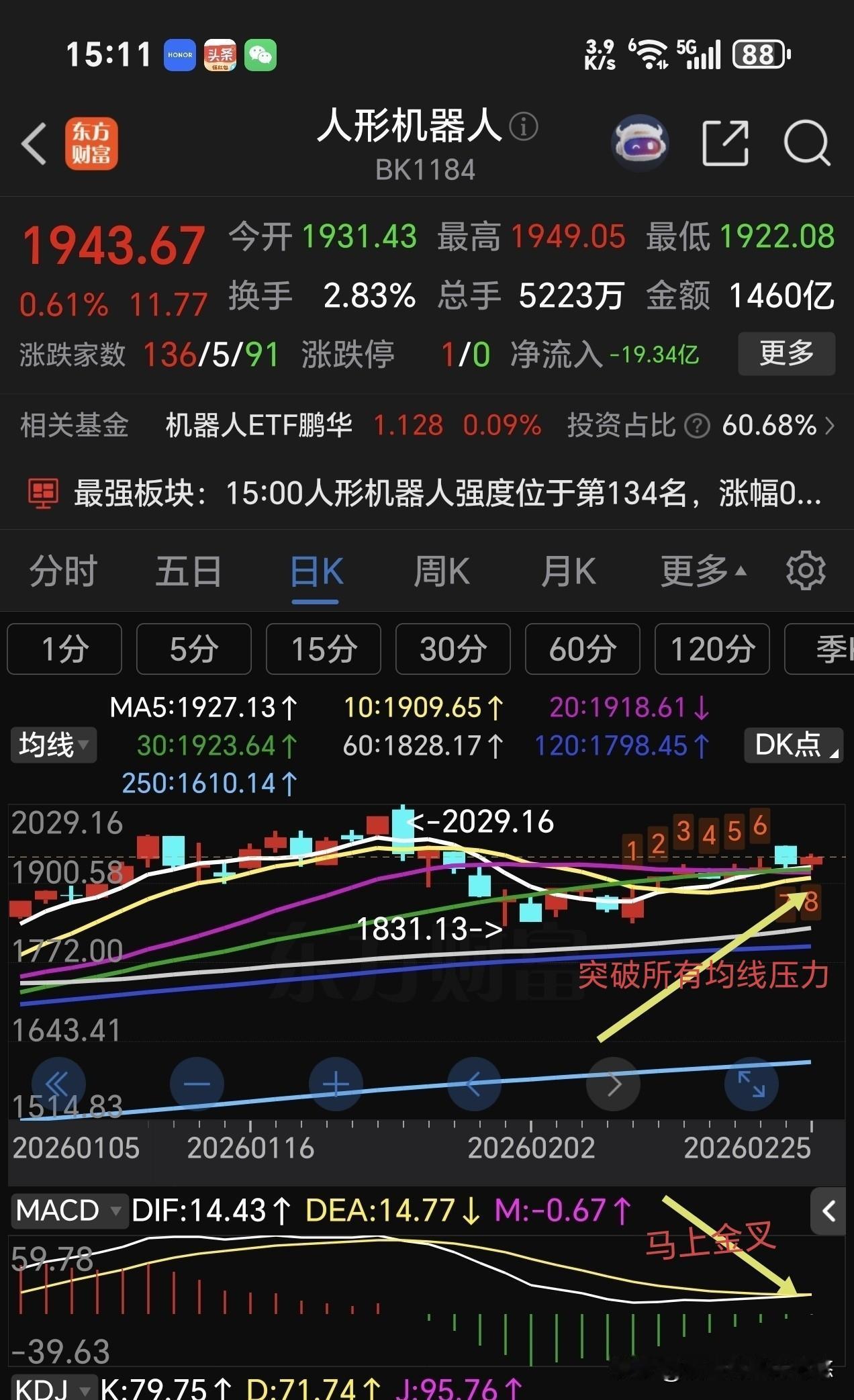Expand chart to fullscreen view

[x=752, y=1084]
